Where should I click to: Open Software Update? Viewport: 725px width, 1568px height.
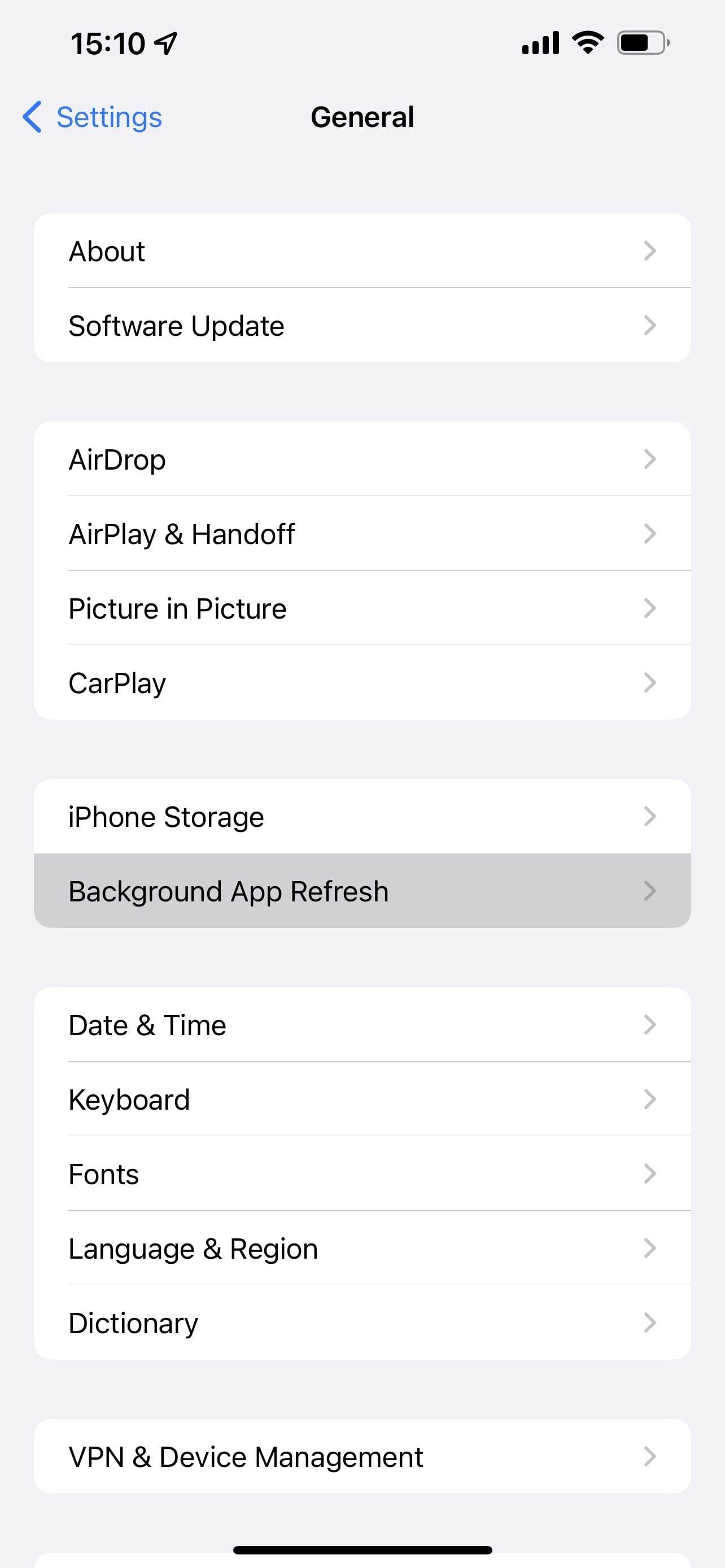361,326
